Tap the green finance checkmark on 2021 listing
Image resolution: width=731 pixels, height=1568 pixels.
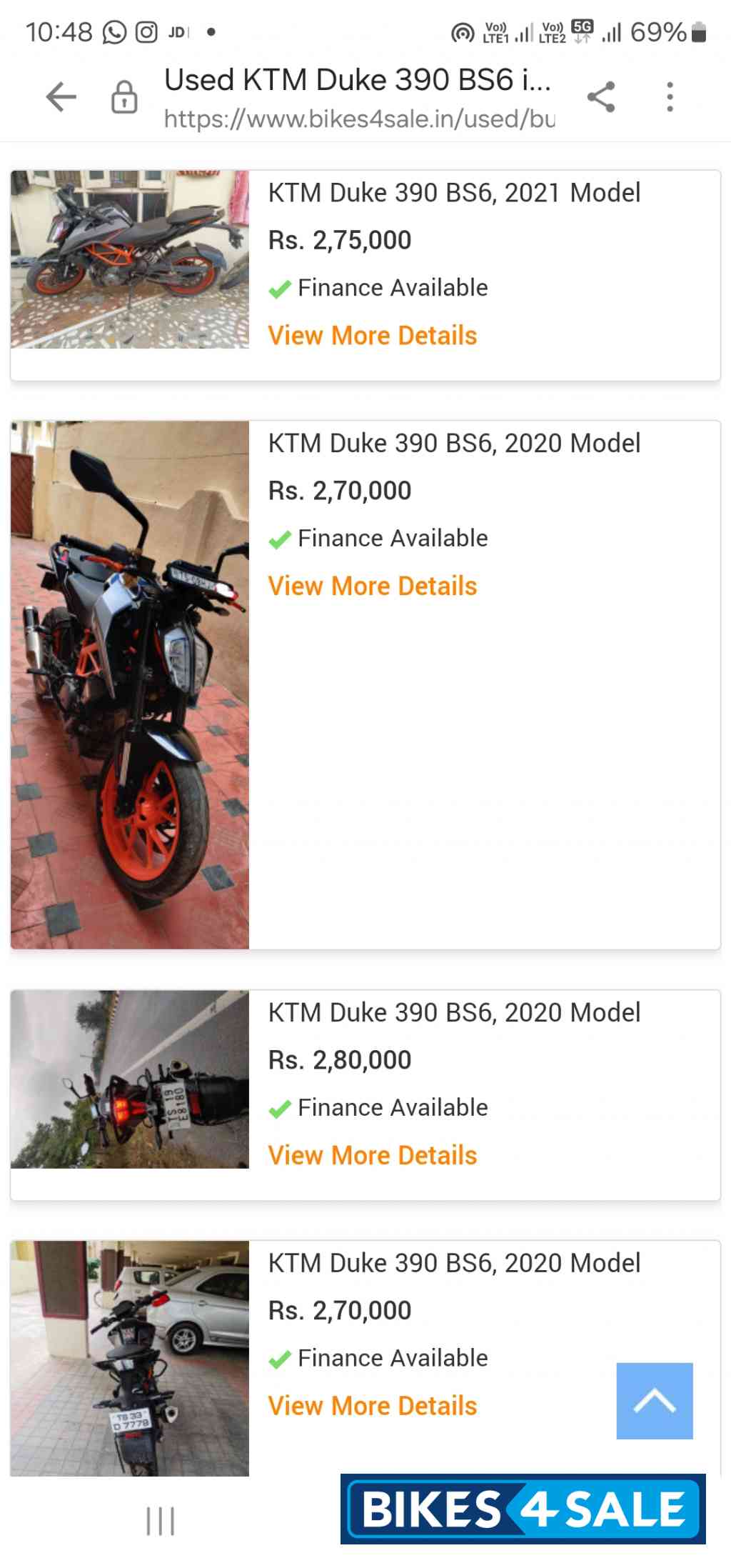280,288
